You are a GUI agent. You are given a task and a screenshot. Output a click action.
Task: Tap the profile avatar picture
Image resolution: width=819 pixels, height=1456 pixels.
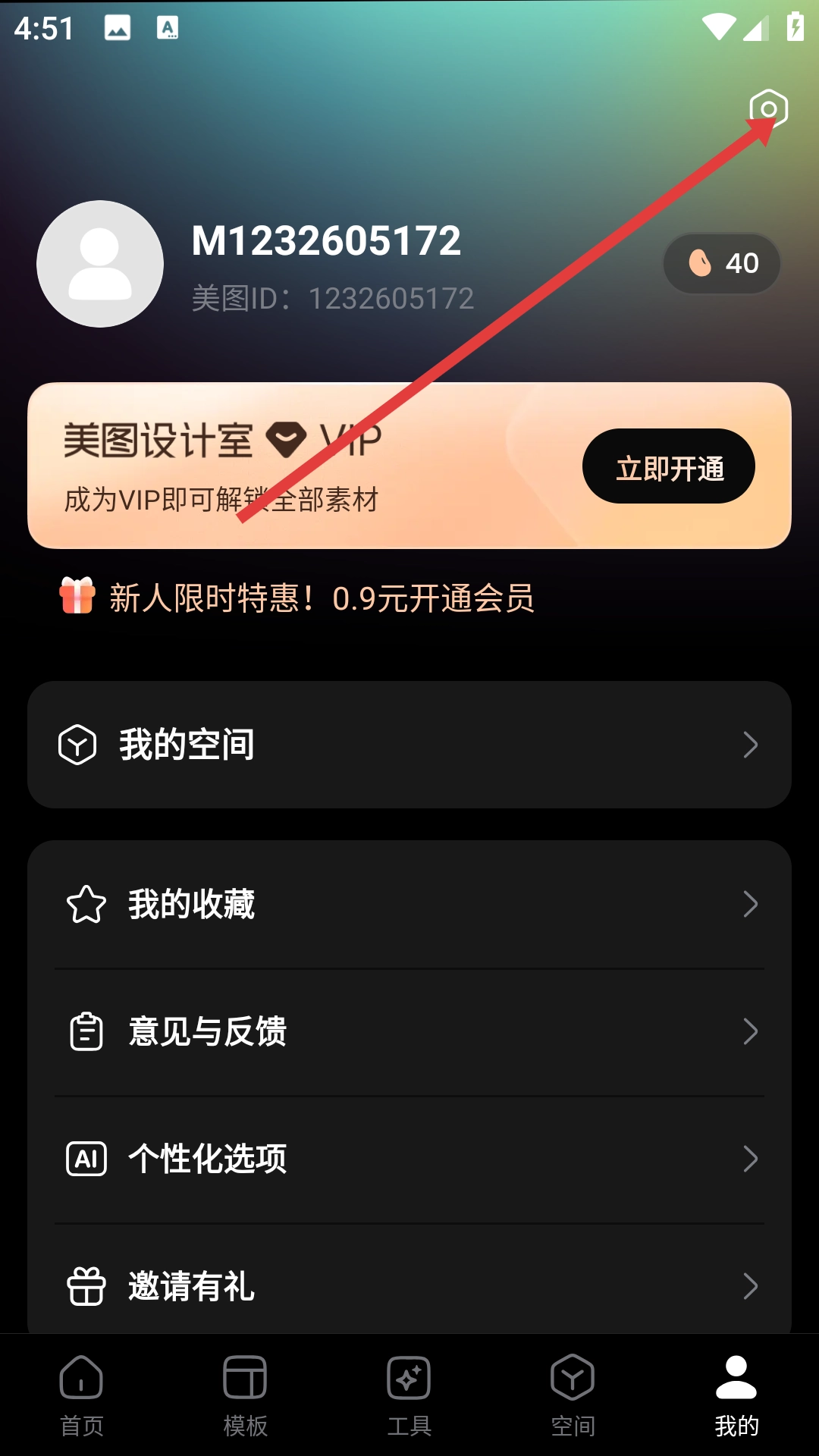(100, 264)
